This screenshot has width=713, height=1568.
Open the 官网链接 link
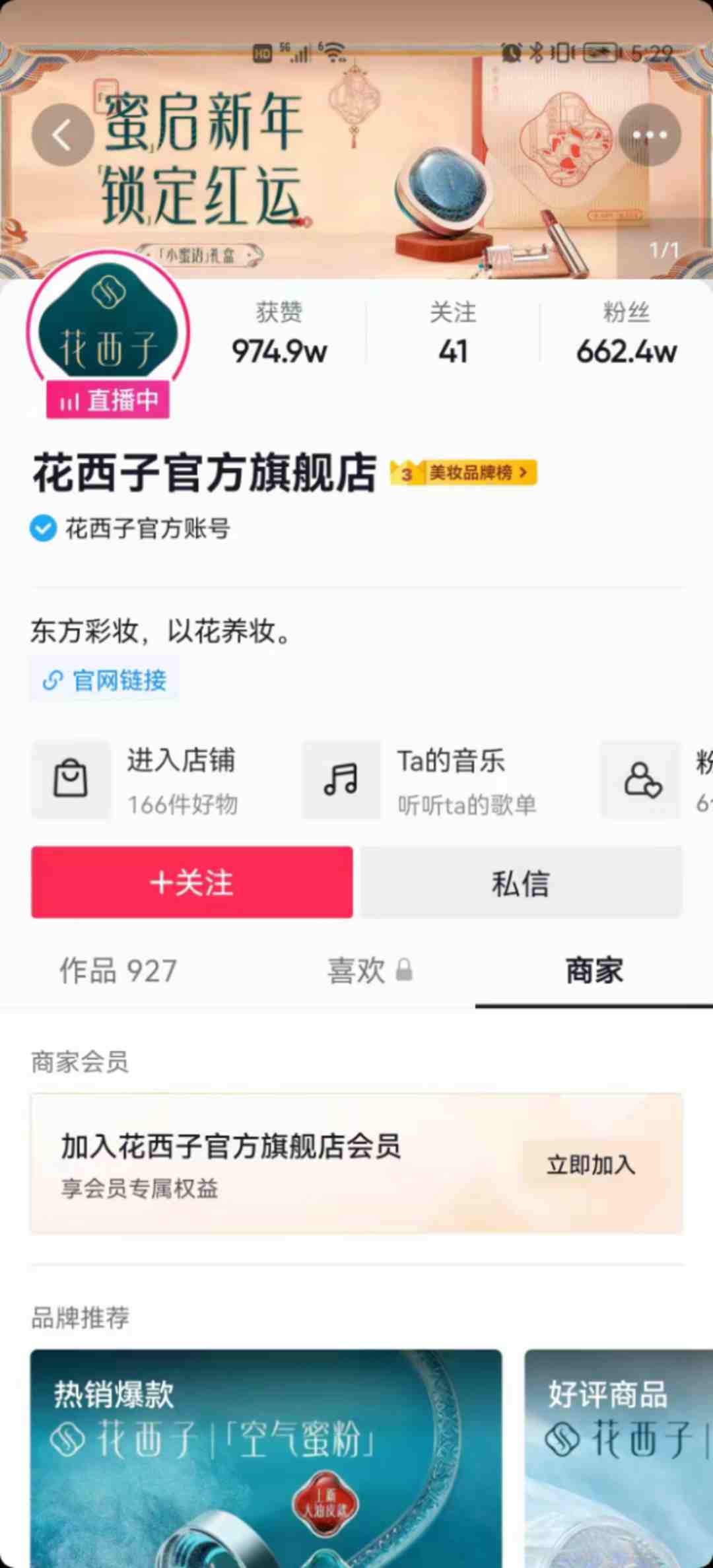pos(104,680)
